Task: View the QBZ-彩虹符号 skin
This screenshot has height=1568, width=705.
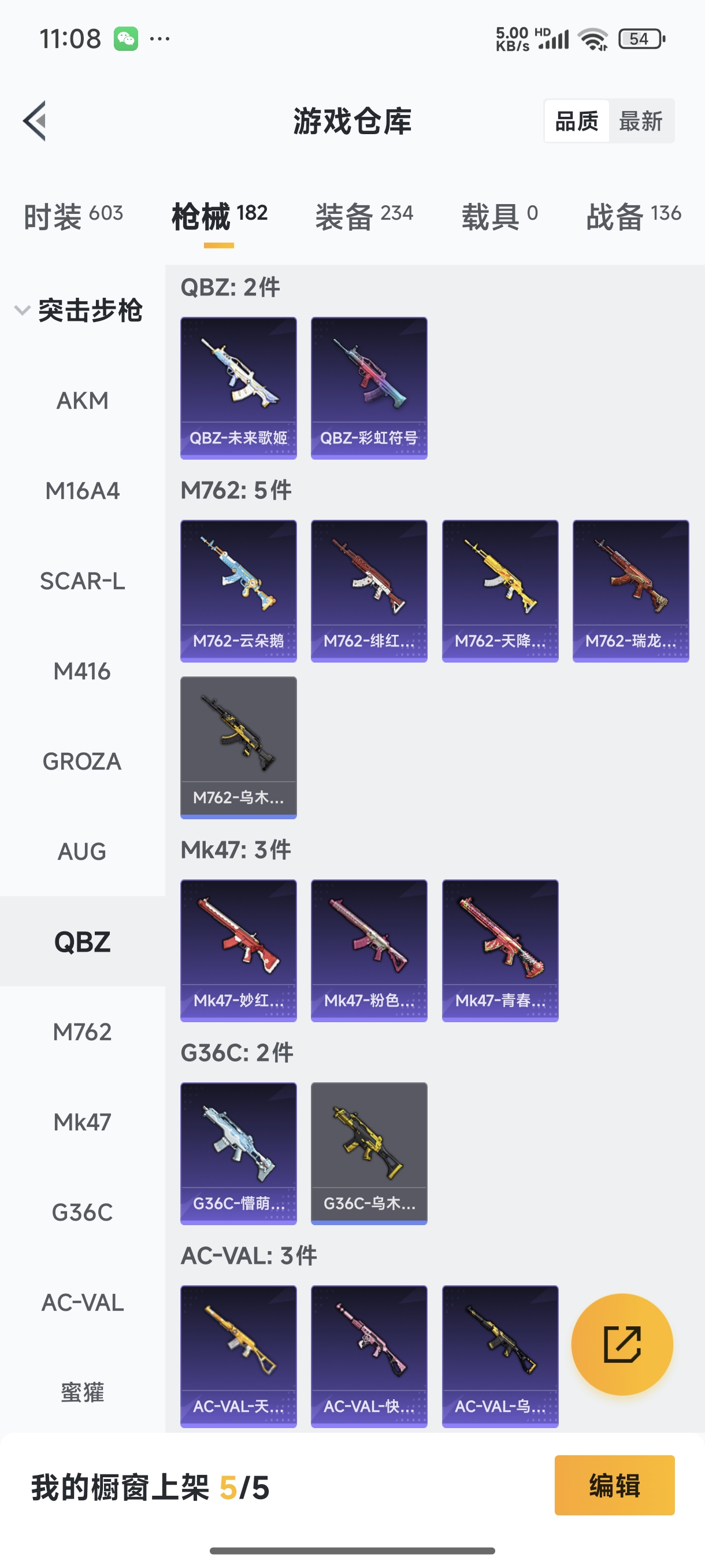Action: (x=369, y=388)
